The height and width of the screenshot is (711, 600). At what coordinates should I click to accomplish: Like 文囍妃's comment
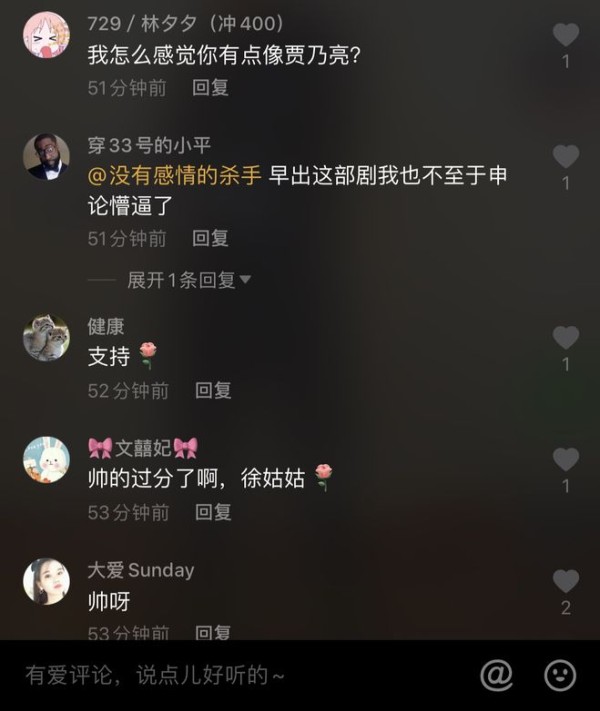(566, 460)
